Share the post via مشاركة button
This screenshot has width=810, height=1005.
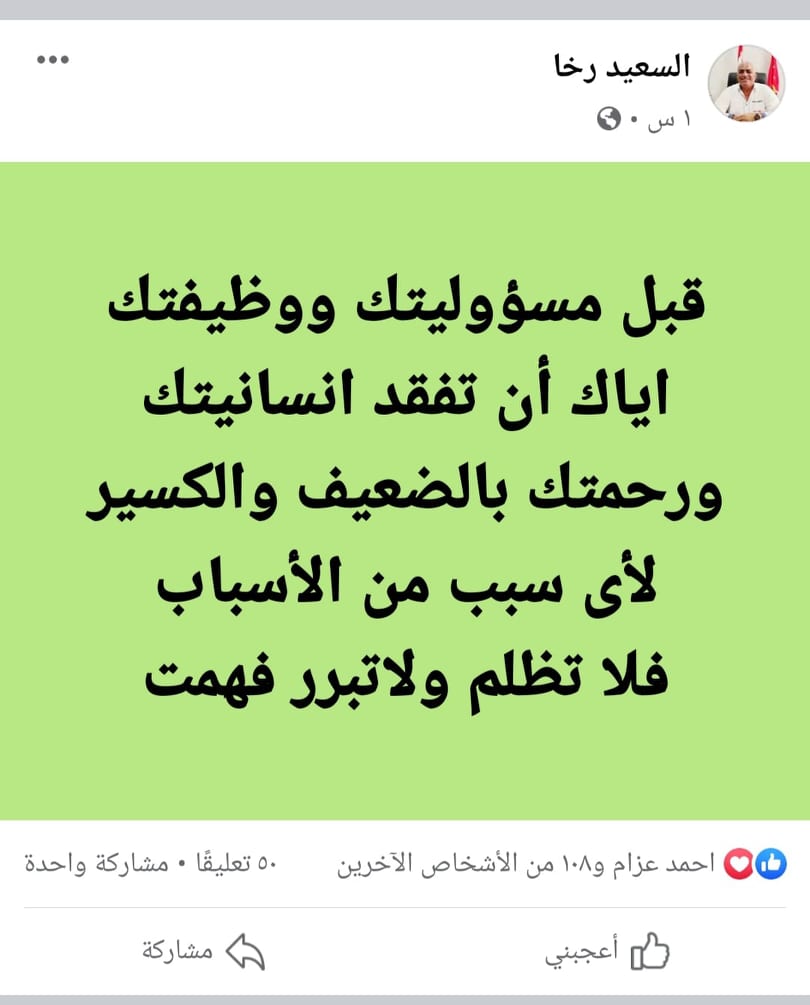point(203,951)
